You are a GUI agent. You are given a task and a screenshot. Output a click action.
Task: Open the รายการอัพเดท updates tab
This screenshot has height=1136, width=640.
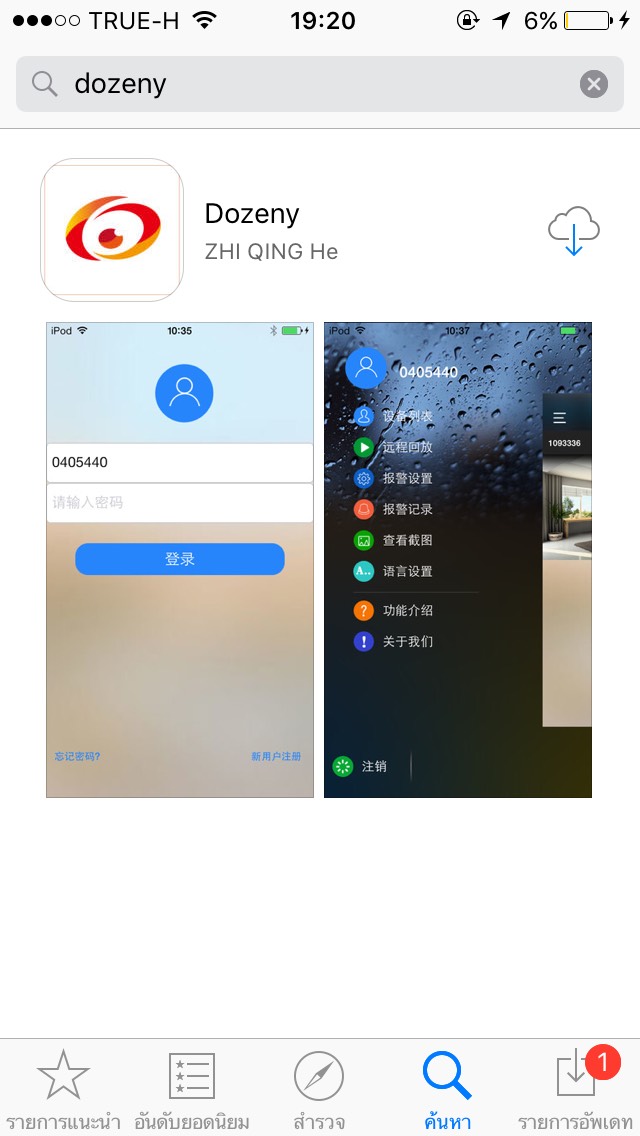[577, 1090]
